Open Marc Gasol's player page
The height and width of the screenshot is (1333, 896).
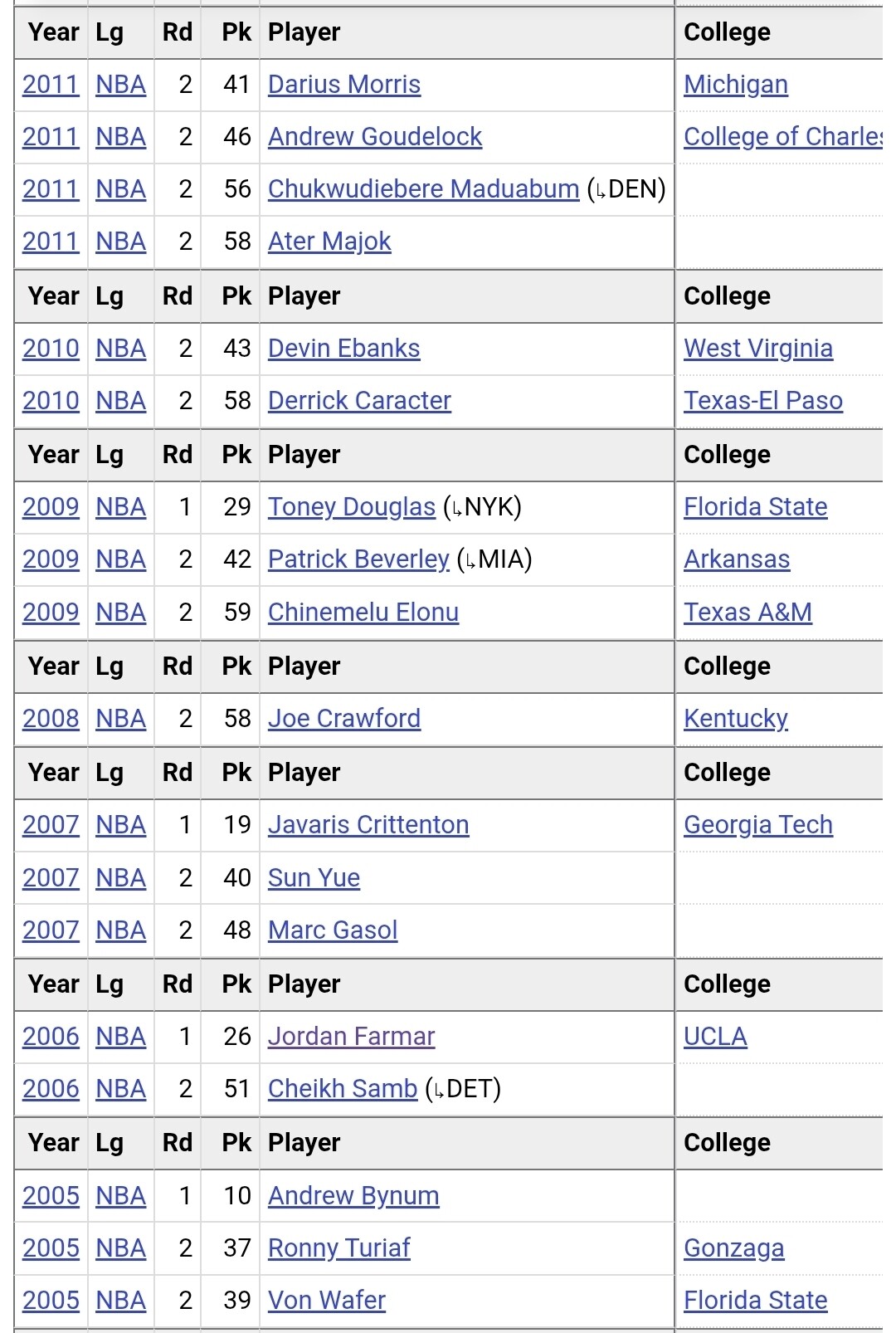click(333, 930)
